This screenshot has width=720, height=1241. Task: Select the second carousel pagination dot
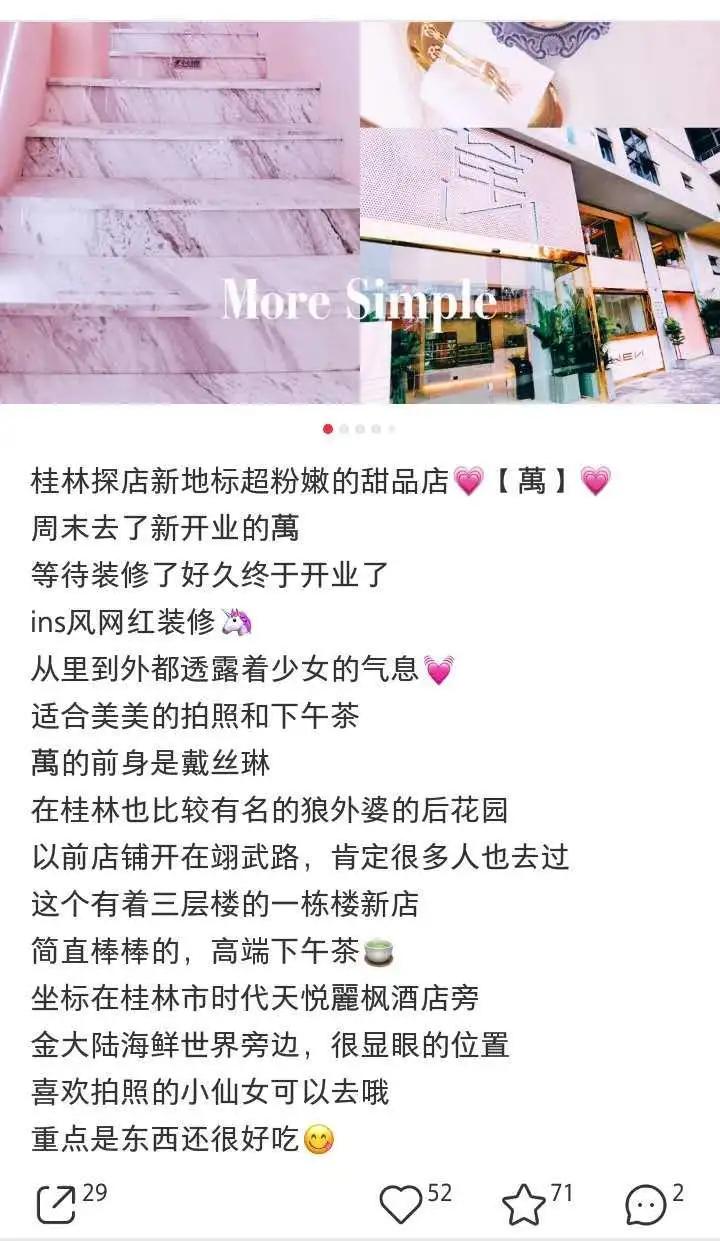point(344,428)
